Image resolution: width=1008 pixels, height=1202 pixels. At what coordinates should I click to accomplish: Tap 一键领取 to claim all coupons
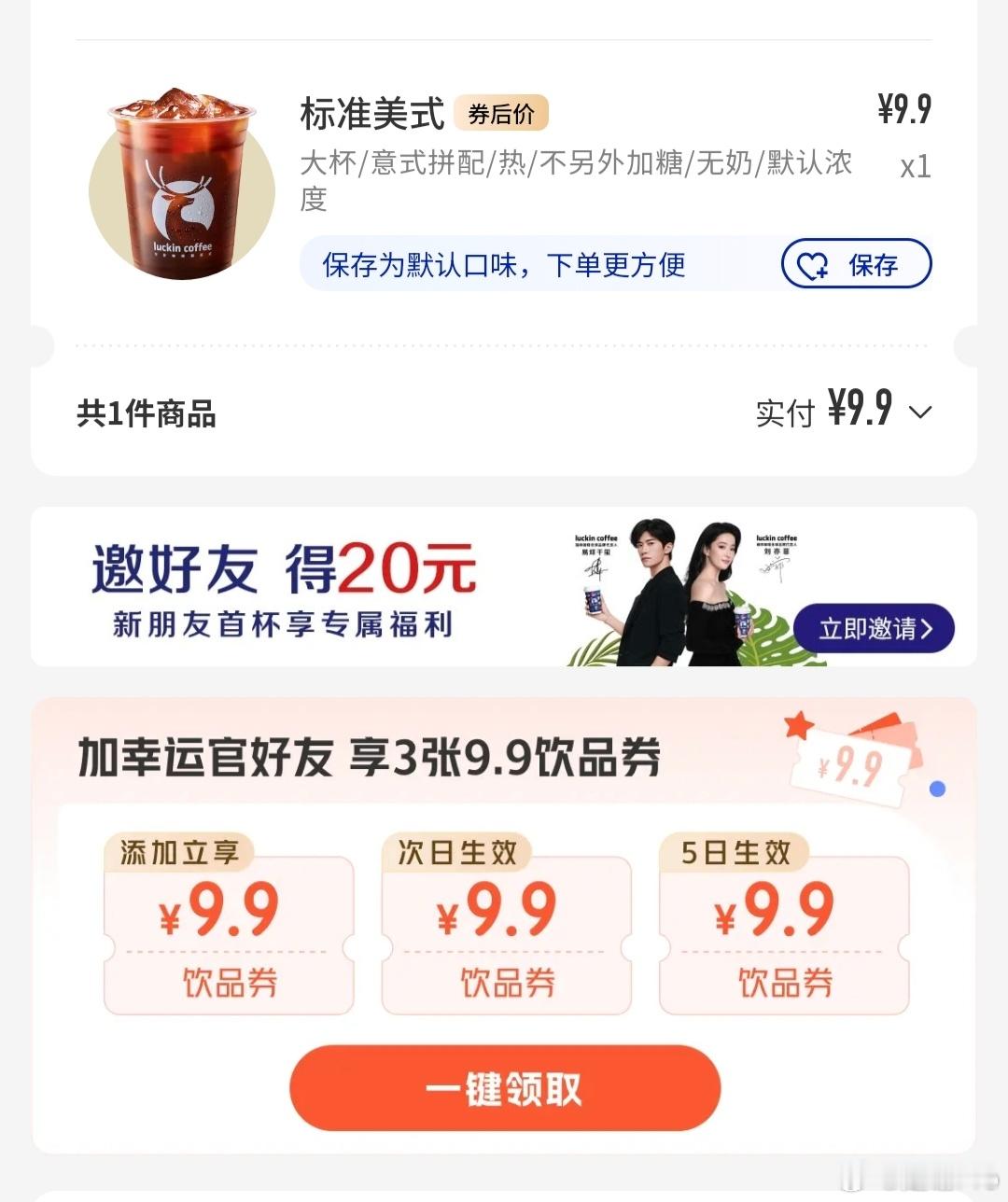click(x=504, y=1088)
